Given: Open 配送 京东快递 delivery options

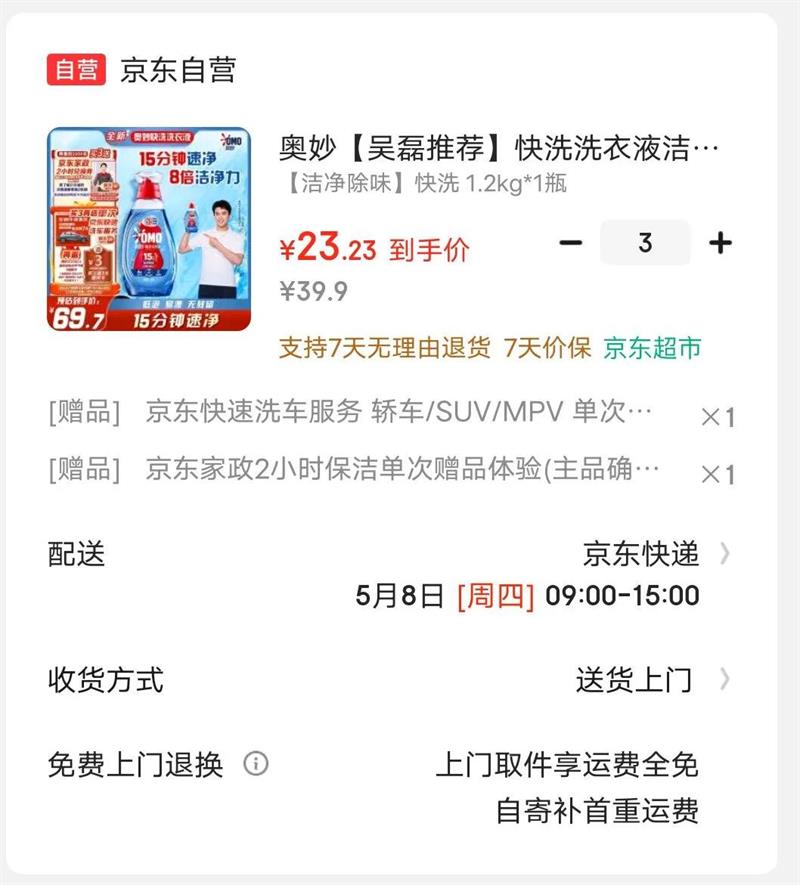Looking at the screenshot, I should tap(390, 575).
